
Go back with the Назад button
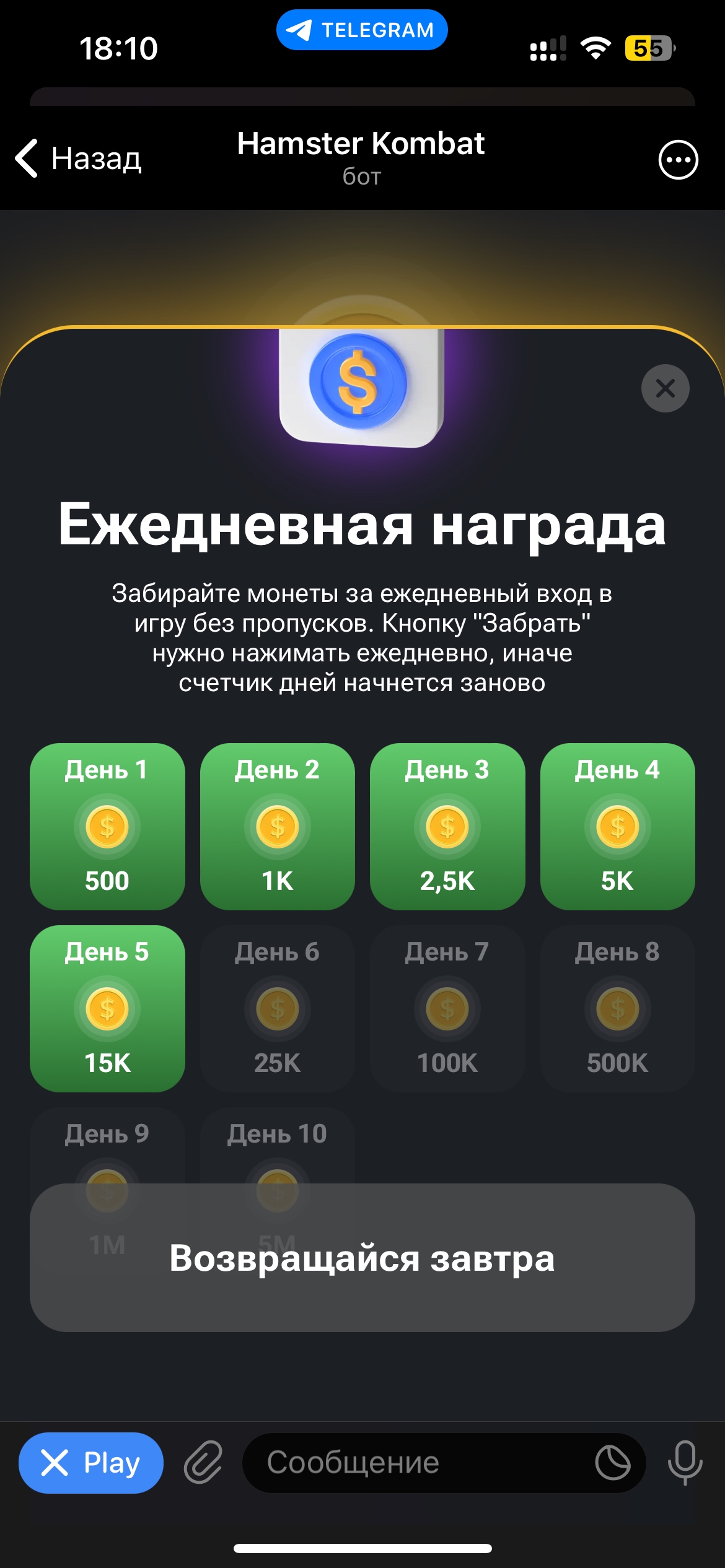[x=79, y=159]
